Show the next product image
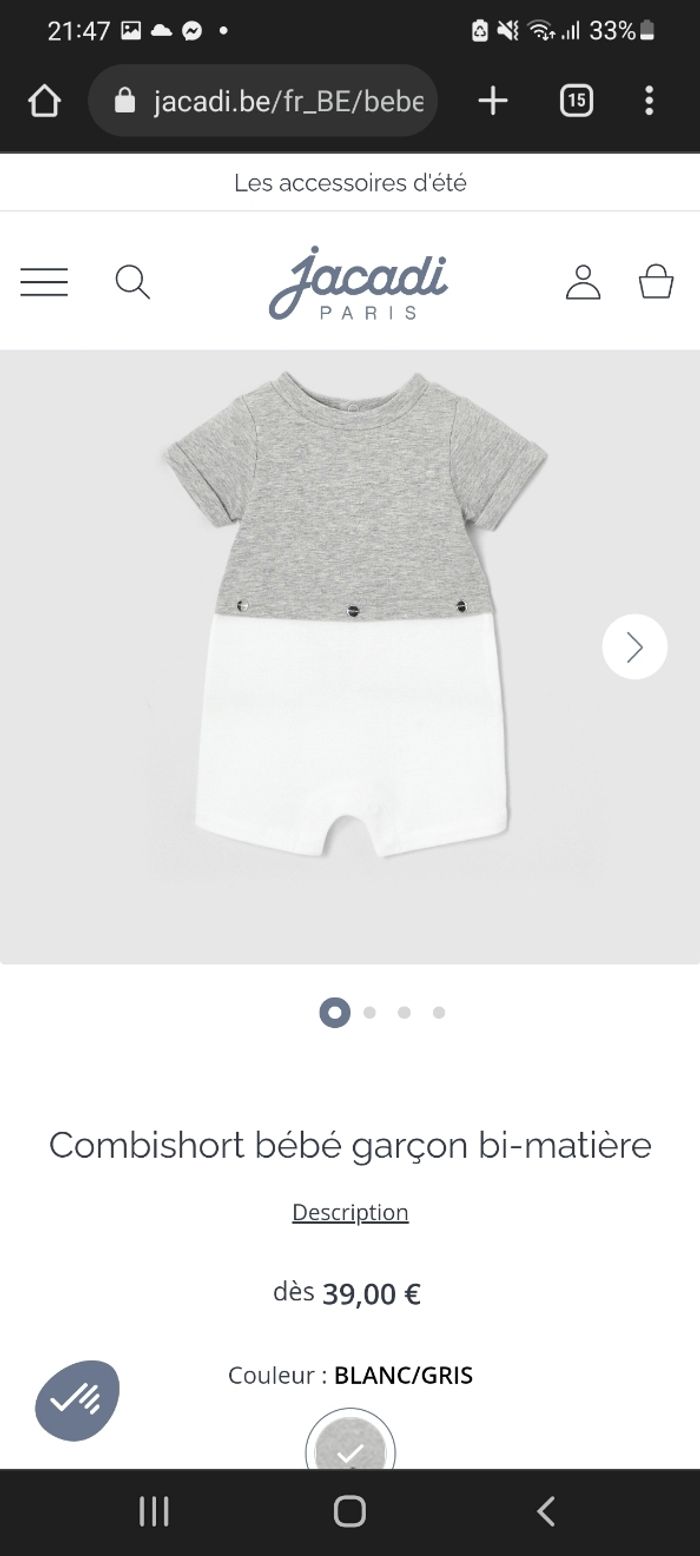 [x=634, y=647]
